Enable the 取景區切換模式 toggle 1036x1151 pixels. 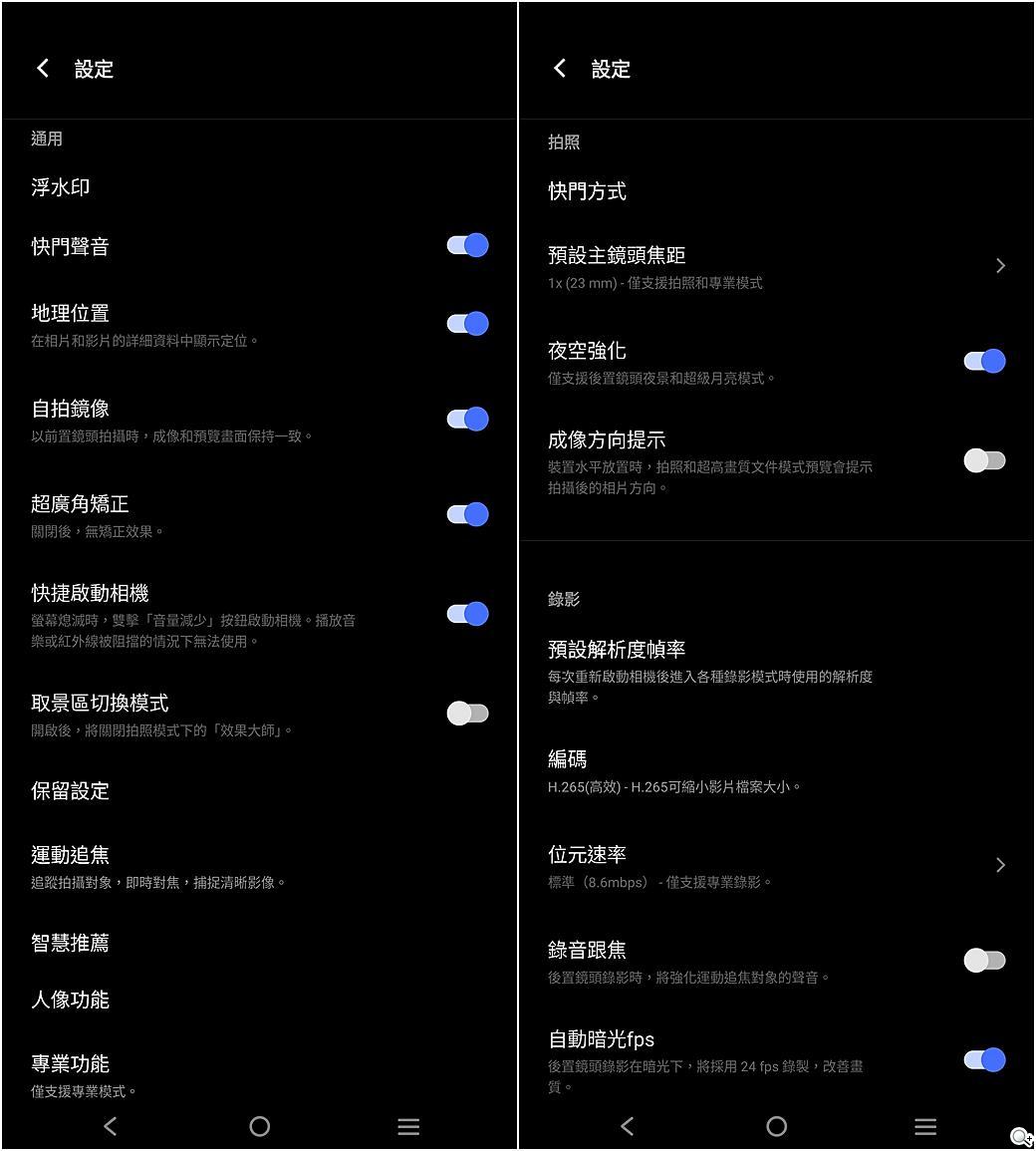[x=468, y=714]
